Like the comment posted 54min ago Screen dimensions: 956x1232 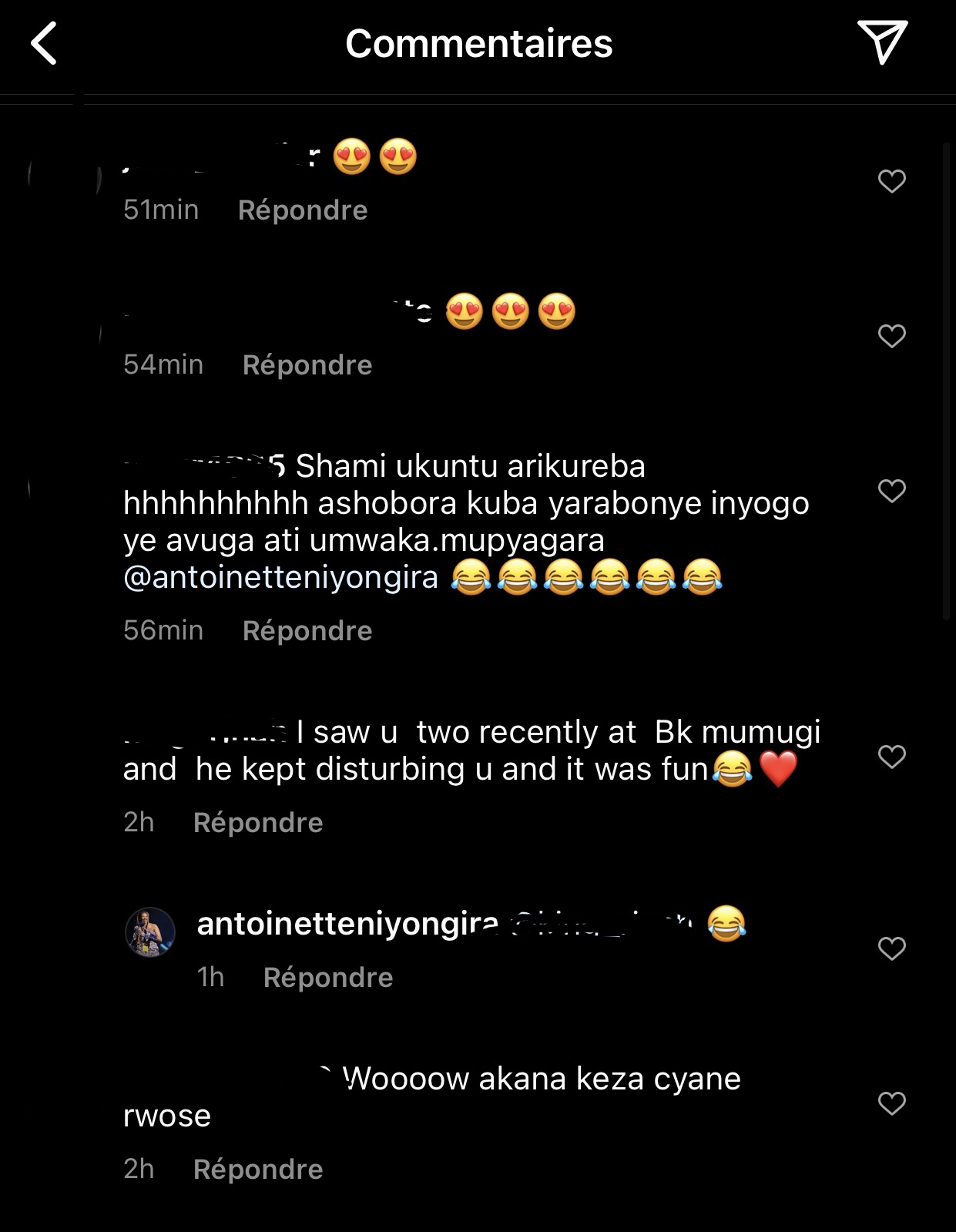tap(891, 336)
